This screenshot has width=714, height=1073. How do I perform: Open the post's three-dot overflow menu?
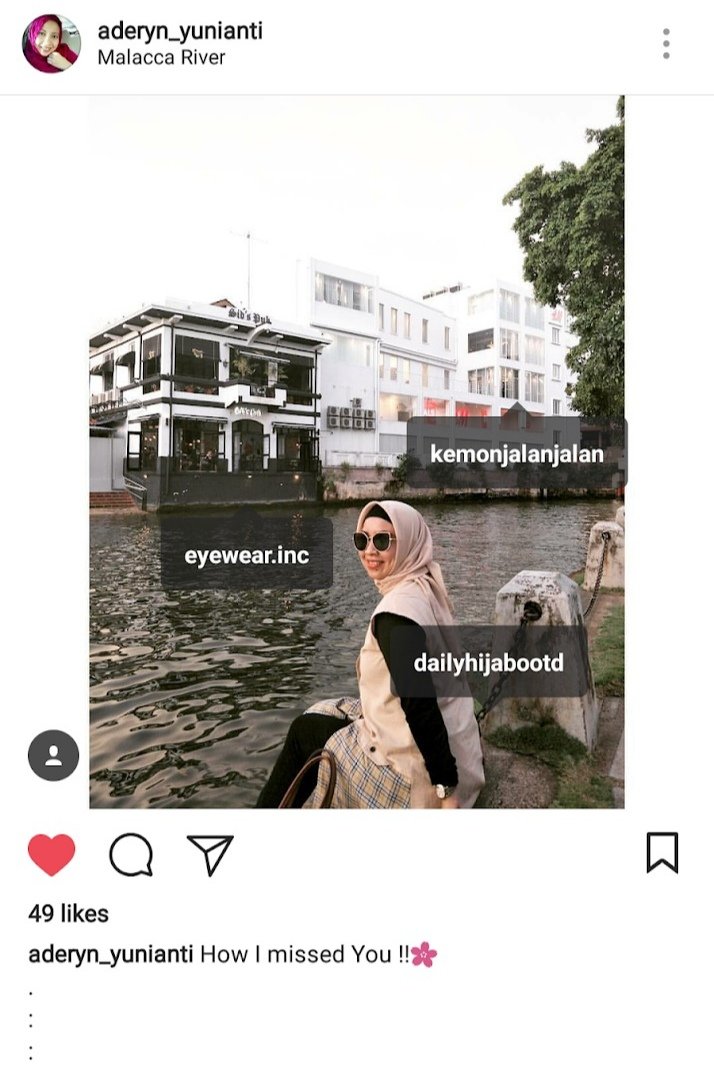pos(666,43)
